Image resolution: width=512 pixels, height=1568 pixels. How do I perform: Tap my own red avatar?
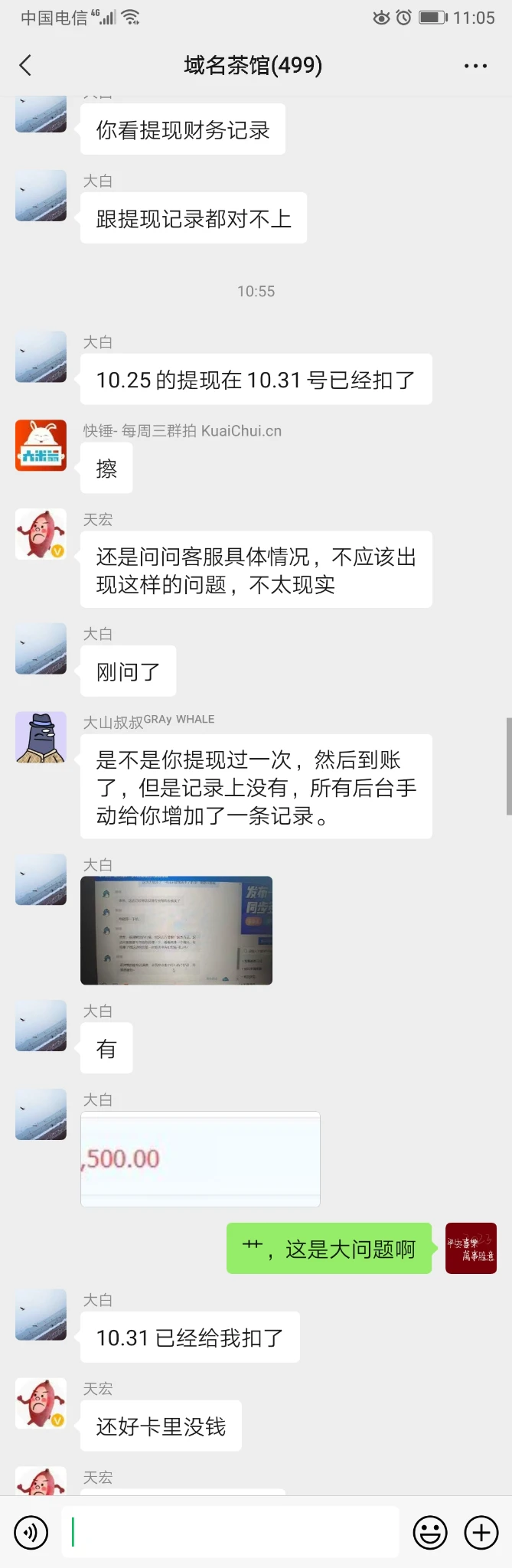pos(471,1248)
